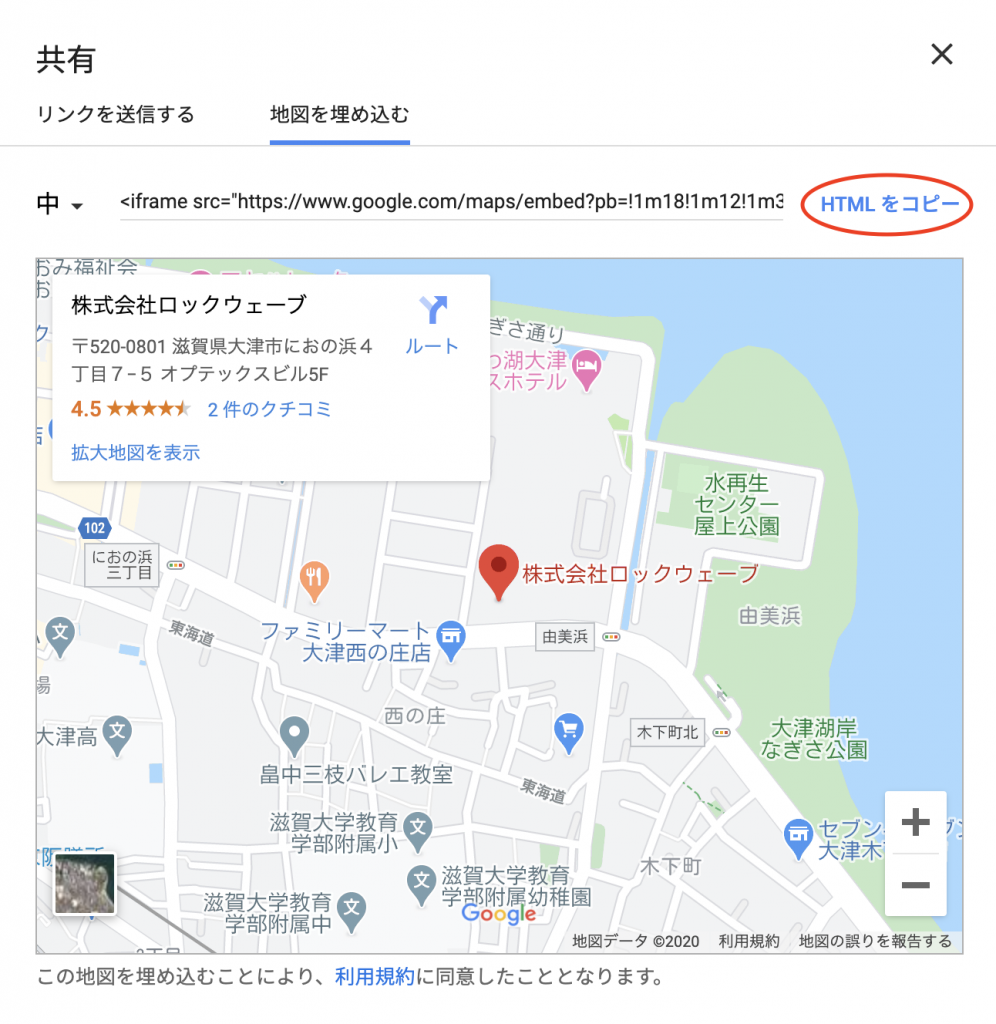996x1024 pixels.
Task: Select the 地図を埋め込む tab
Action: pyautogui.click(x=339, y=114)
